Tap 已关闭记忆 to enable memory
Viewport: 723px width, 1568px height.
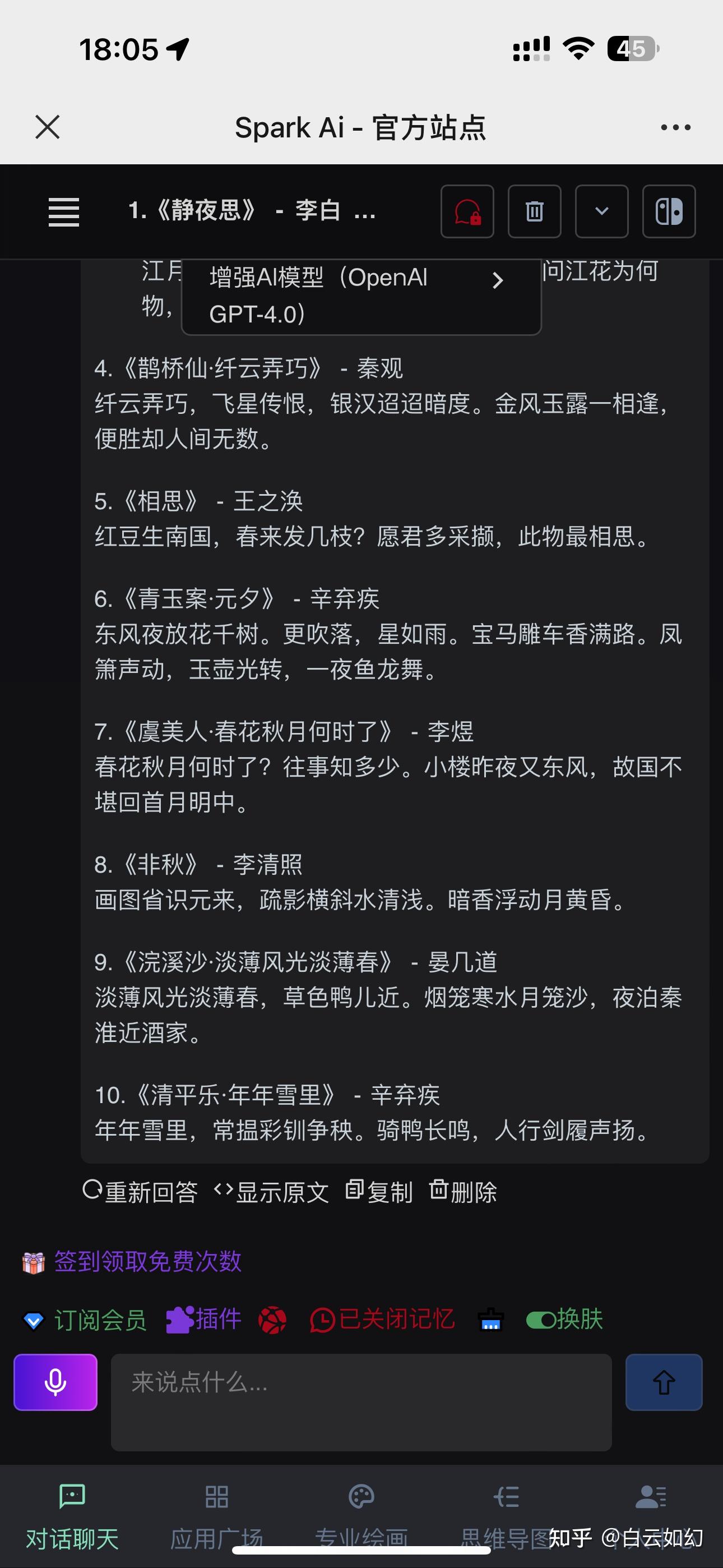pyautogui.click(x=386, y=1319)
